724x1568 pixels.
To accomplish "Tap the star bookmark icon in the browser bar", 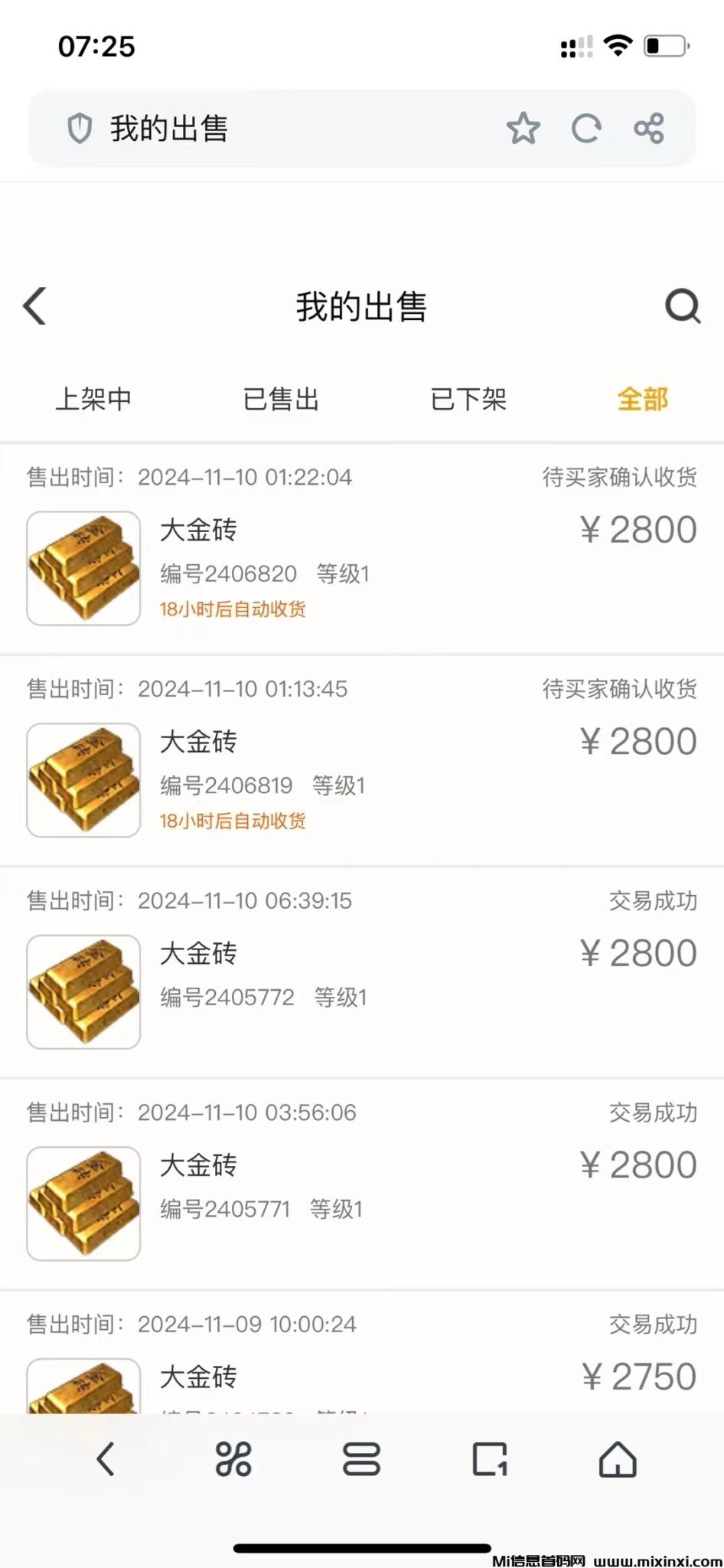I will [523, 128].
